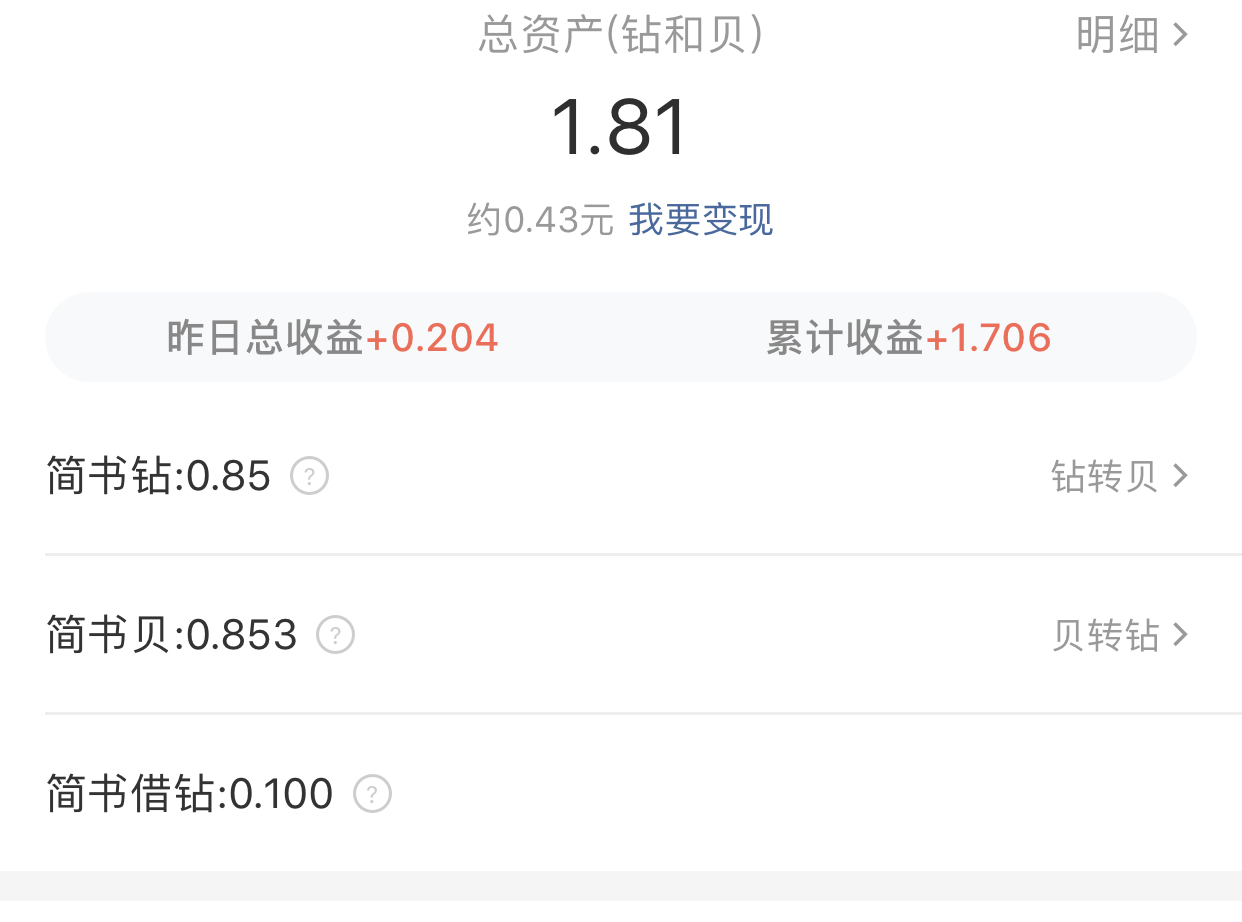Tap the 我要变现 cash-out link
Screen dimensions: 1242x922
(x=700, y=219)
